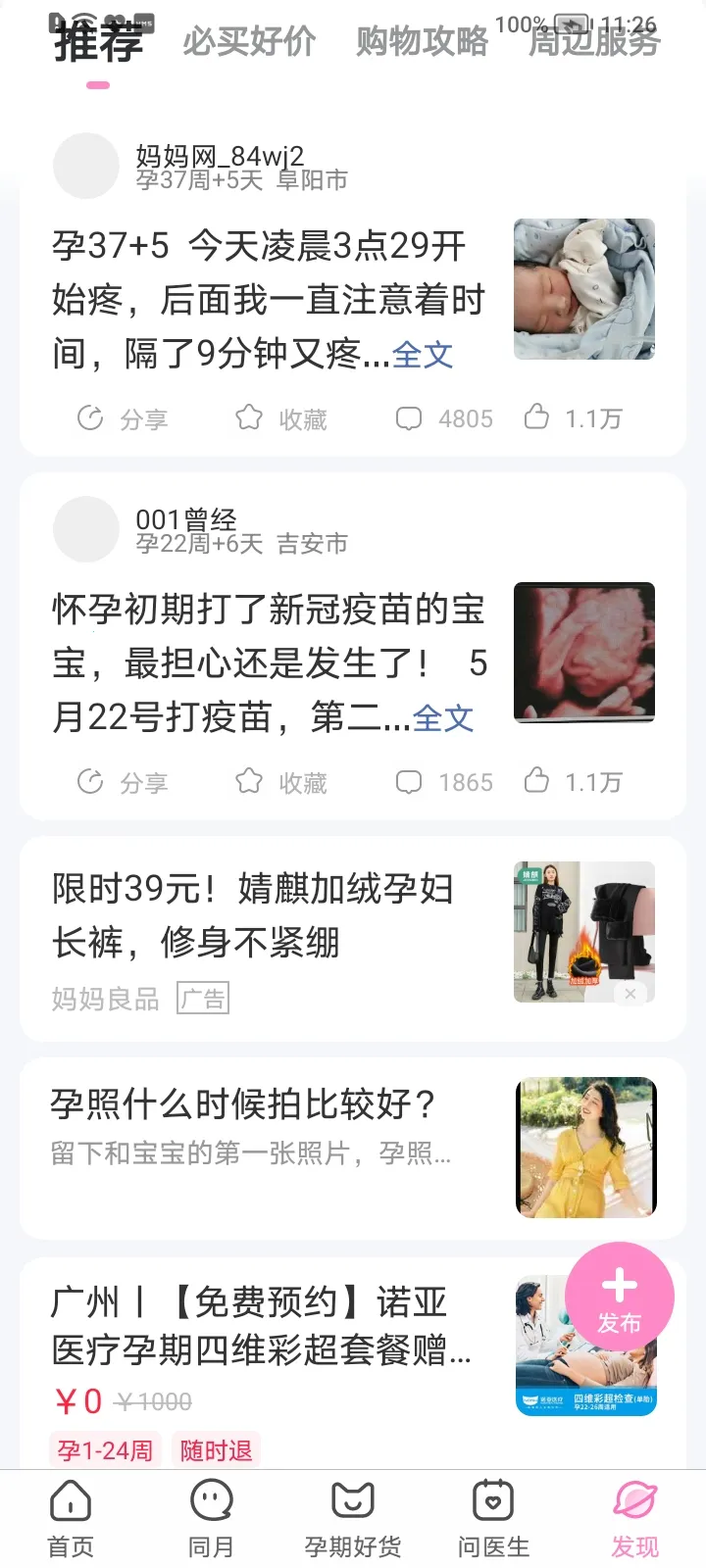Screen dimensions: 706x1568
Task: Bookmark 妈妈网_84wj2's post with 收藏
Action: click(281, 419)
